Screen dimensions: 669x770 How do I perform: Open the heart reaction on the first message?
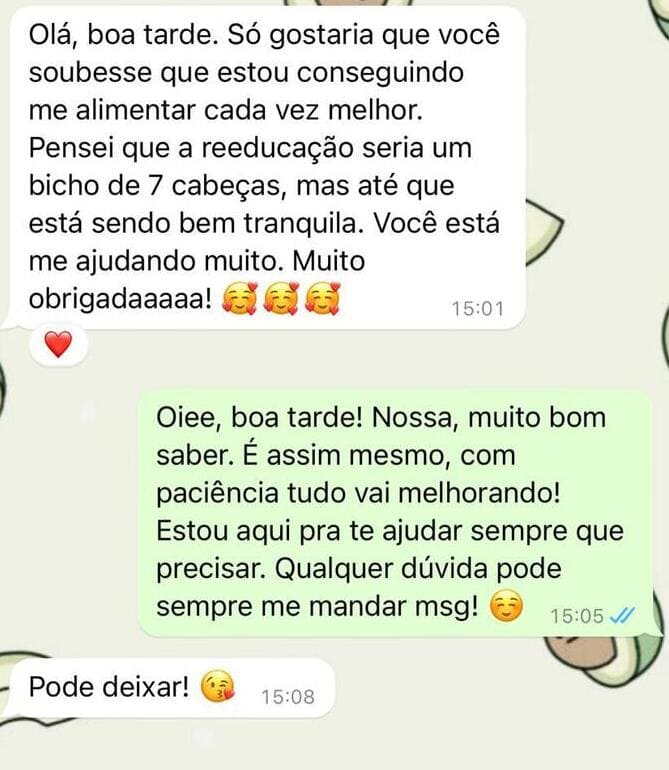coord(59,346)
